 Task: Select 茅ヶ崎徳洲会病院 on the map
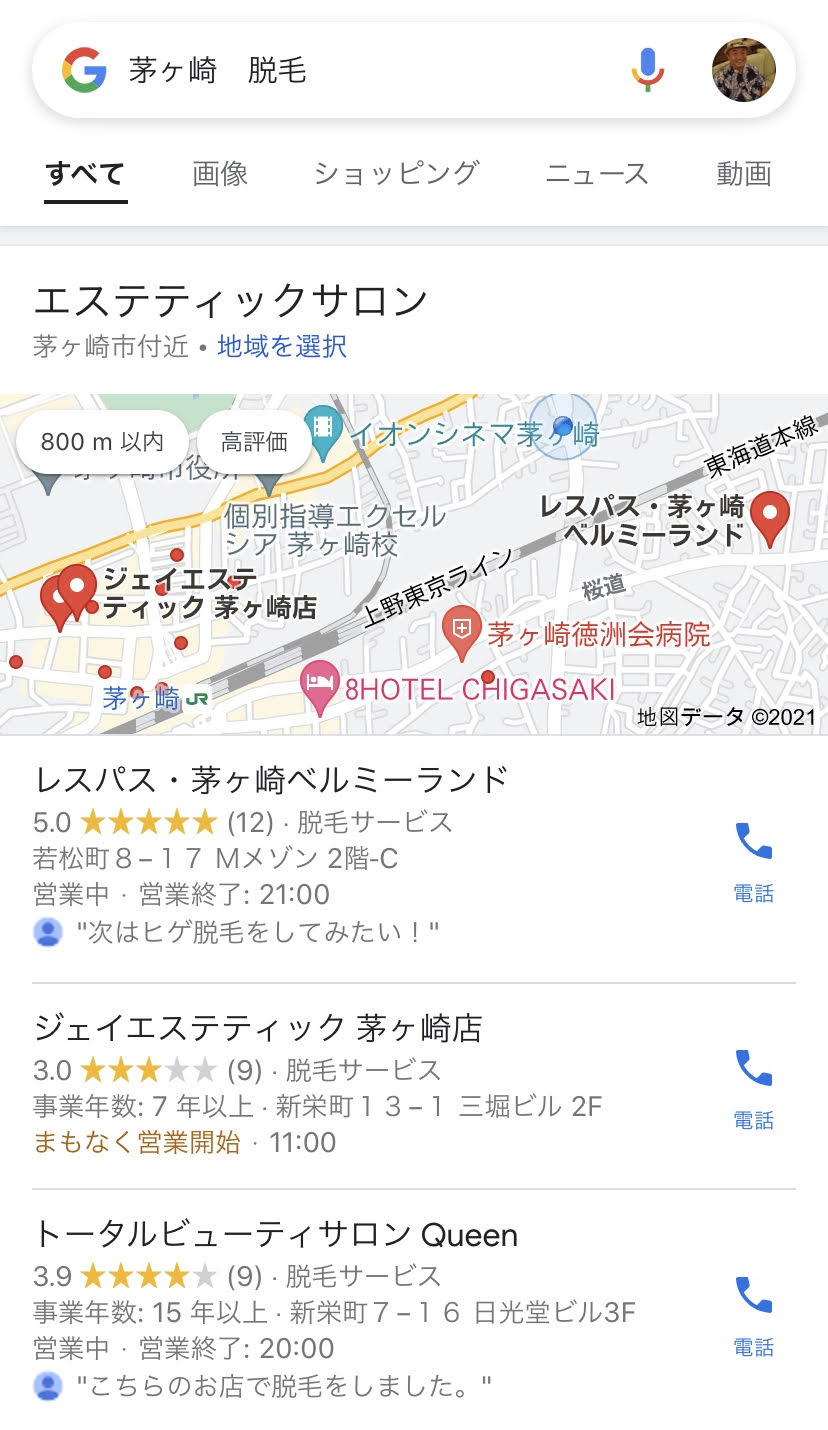461,633
